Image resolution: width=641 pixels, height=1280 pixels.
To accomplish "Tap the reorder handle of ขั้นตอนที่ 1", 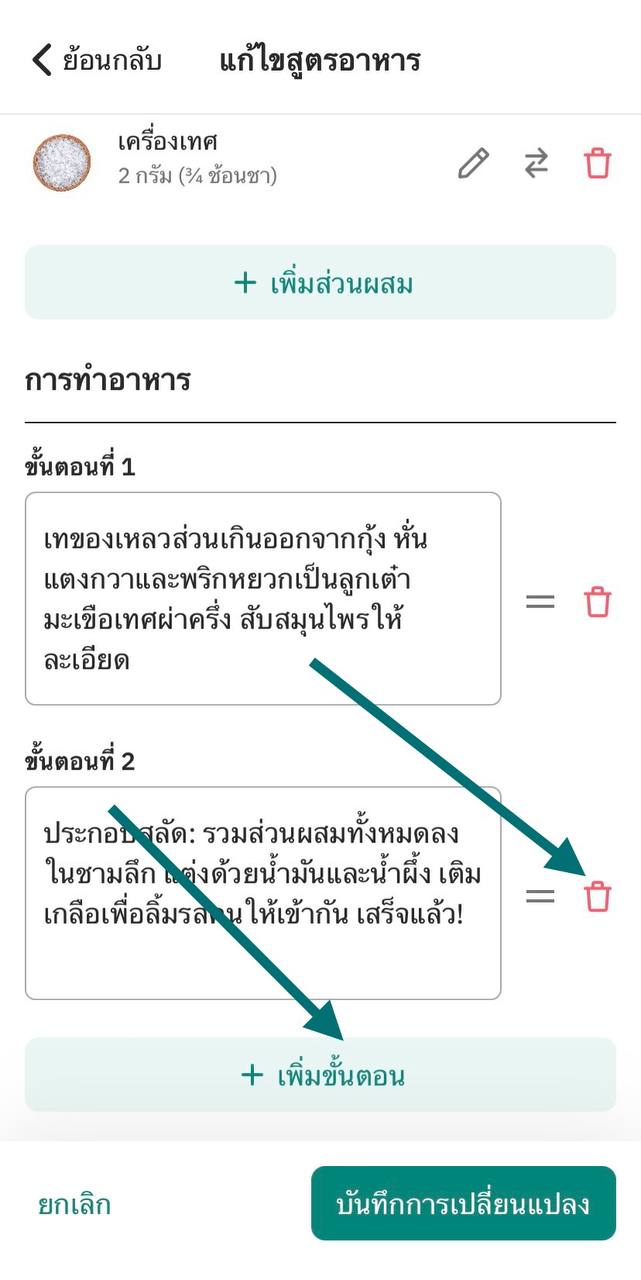I will click(x=540, y=602).
